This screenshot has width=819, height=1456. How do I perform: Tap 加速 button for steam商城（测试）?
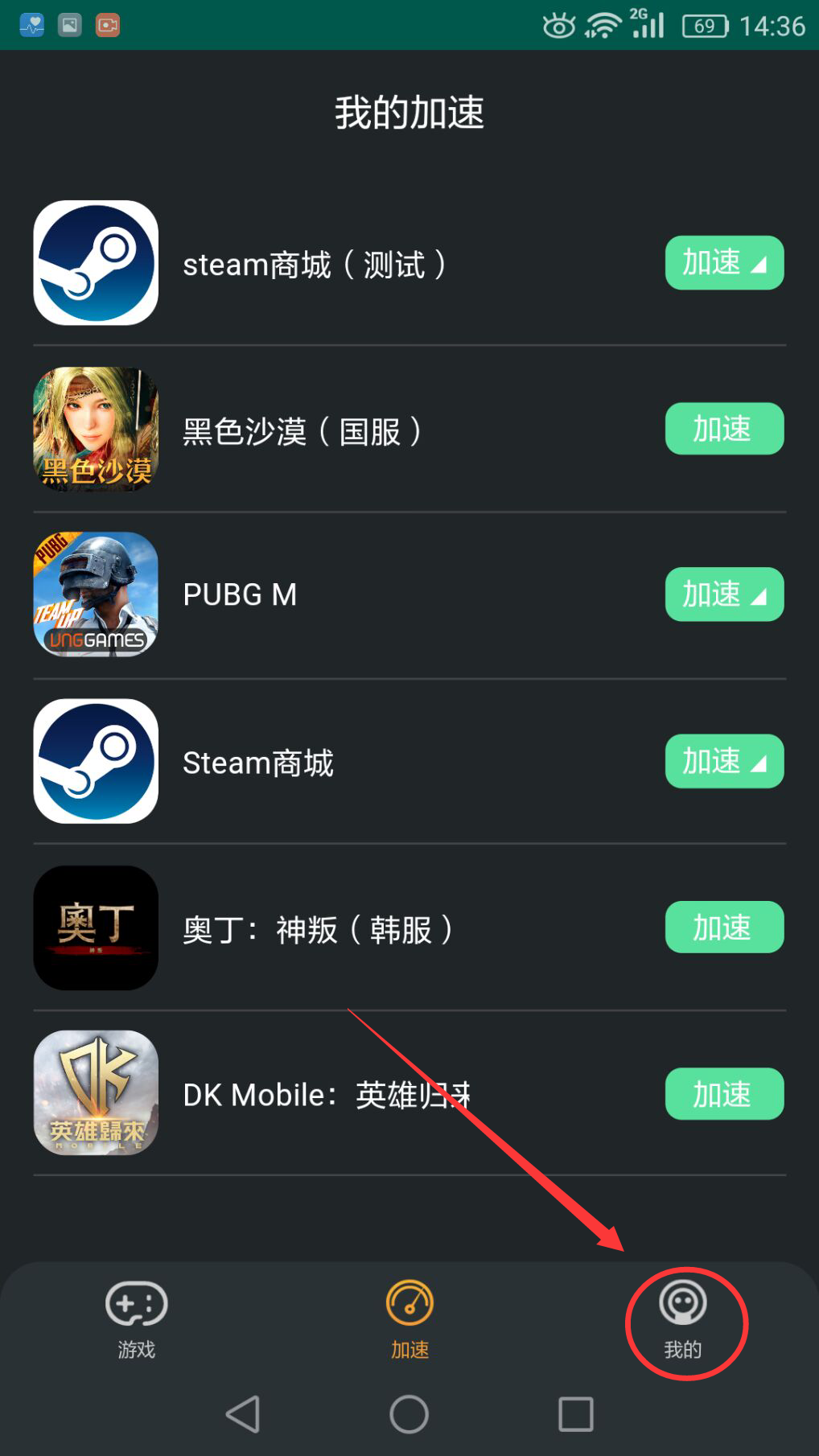pos(724,262)
